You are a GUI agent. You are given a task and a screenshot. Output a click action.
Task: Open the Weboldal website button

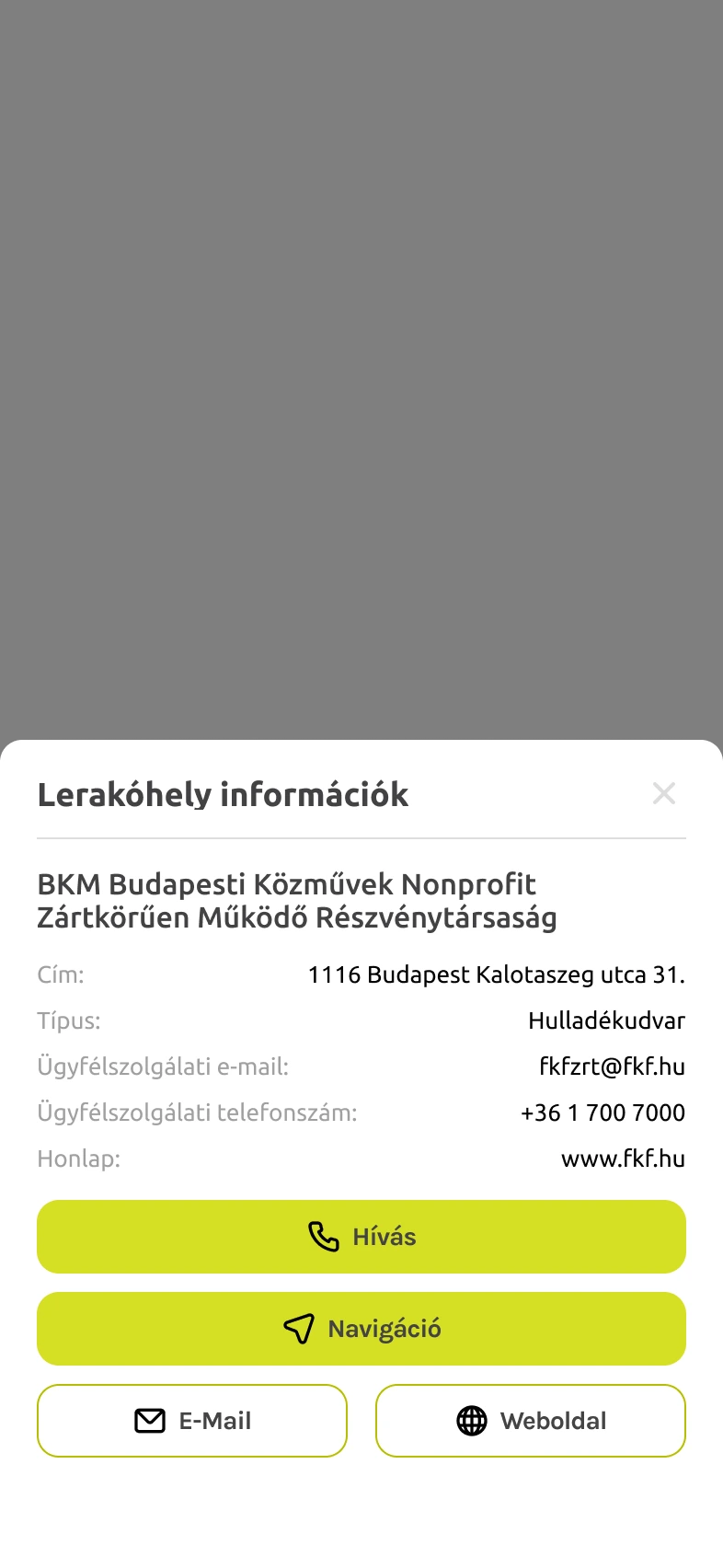pos(531,1421)
